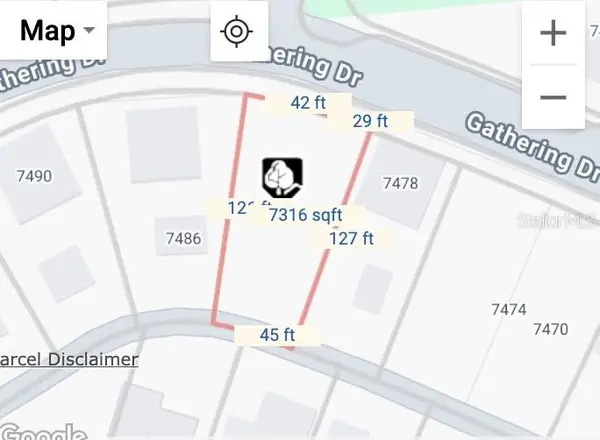Zoom in with the plus button

[553, 32]
